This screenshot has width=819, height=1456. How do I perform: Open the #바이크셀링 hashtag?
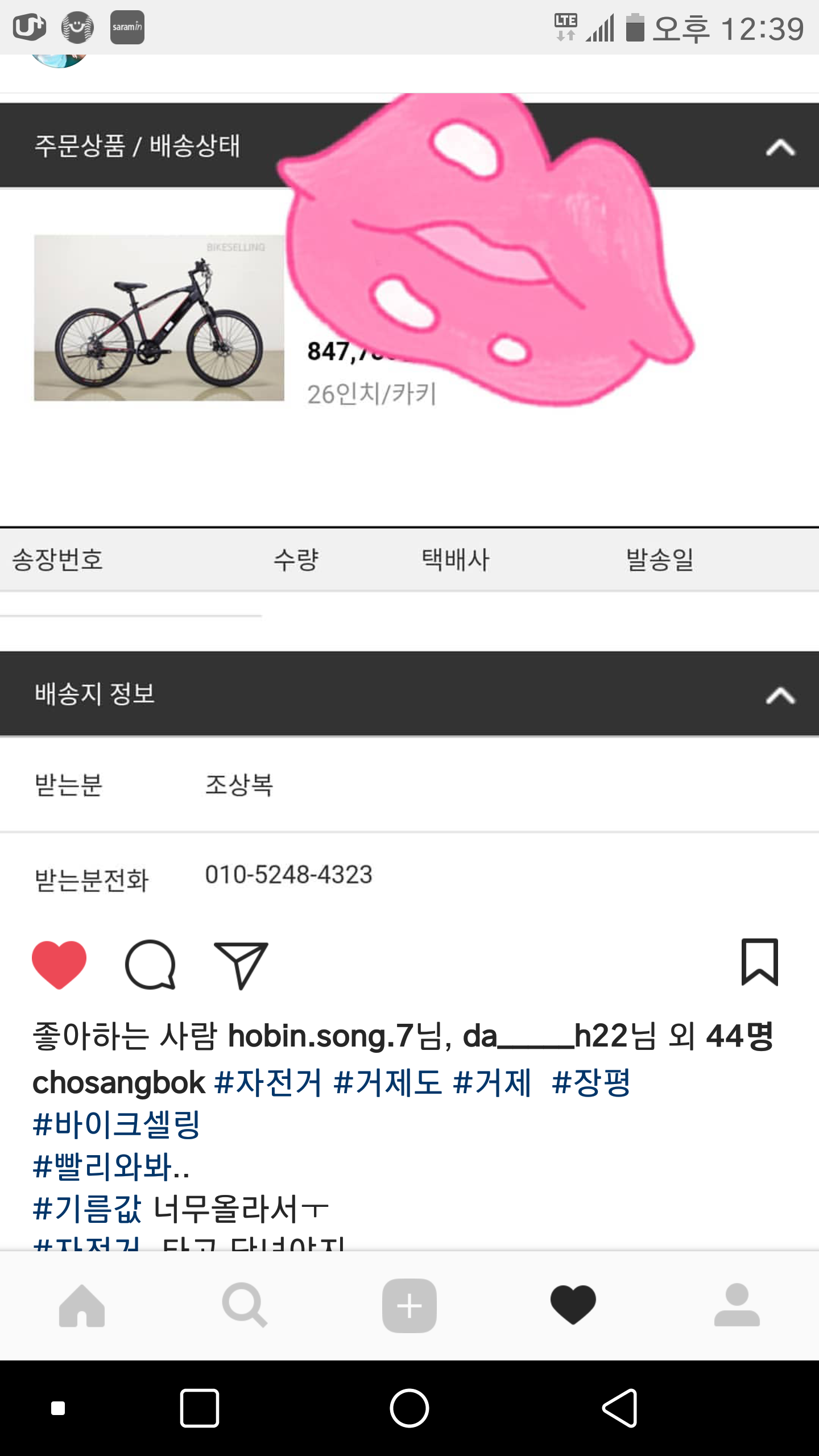(117, 1125)
